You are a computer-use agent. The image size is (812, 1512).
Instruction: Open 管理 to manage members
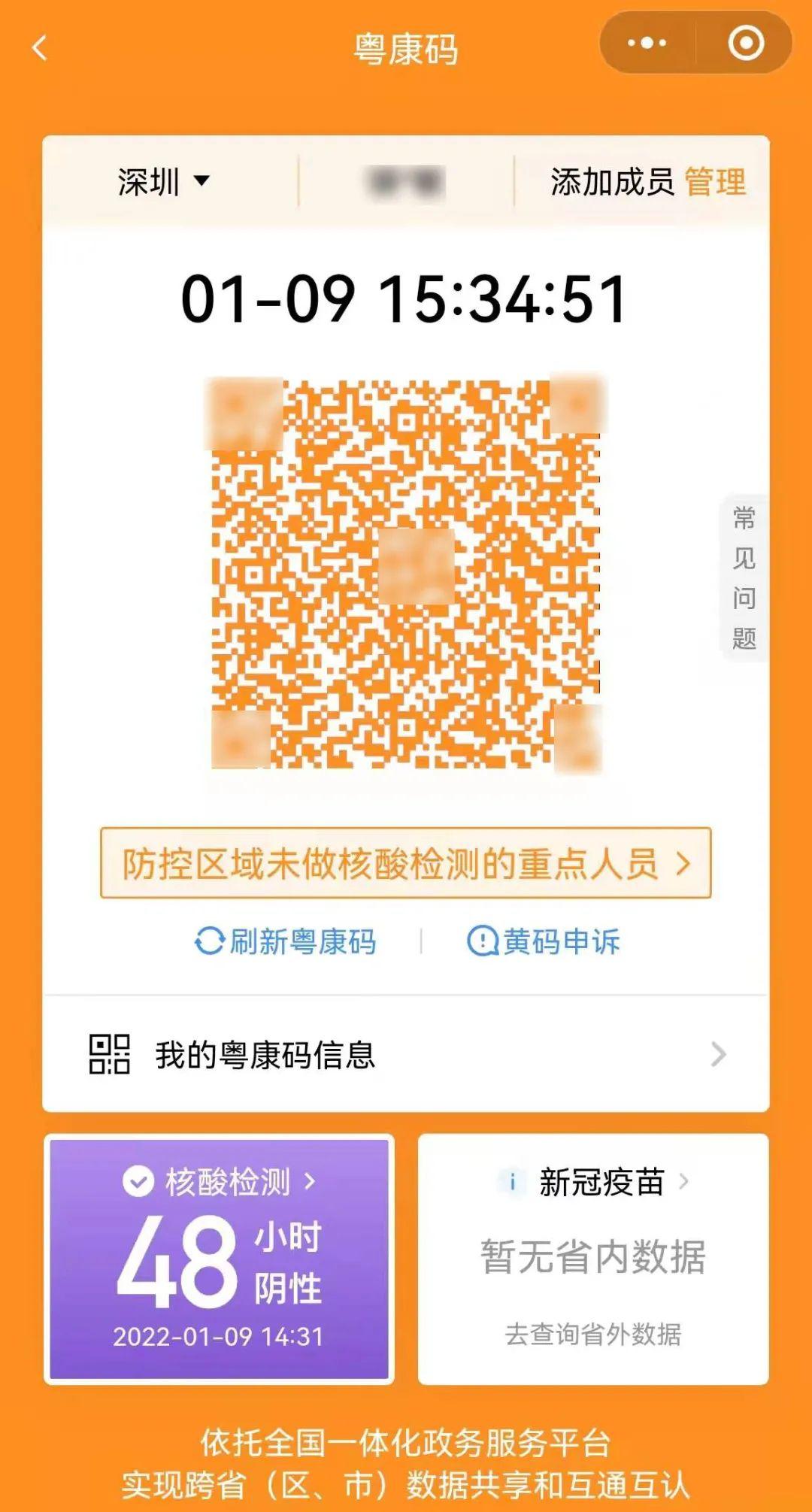715,182
